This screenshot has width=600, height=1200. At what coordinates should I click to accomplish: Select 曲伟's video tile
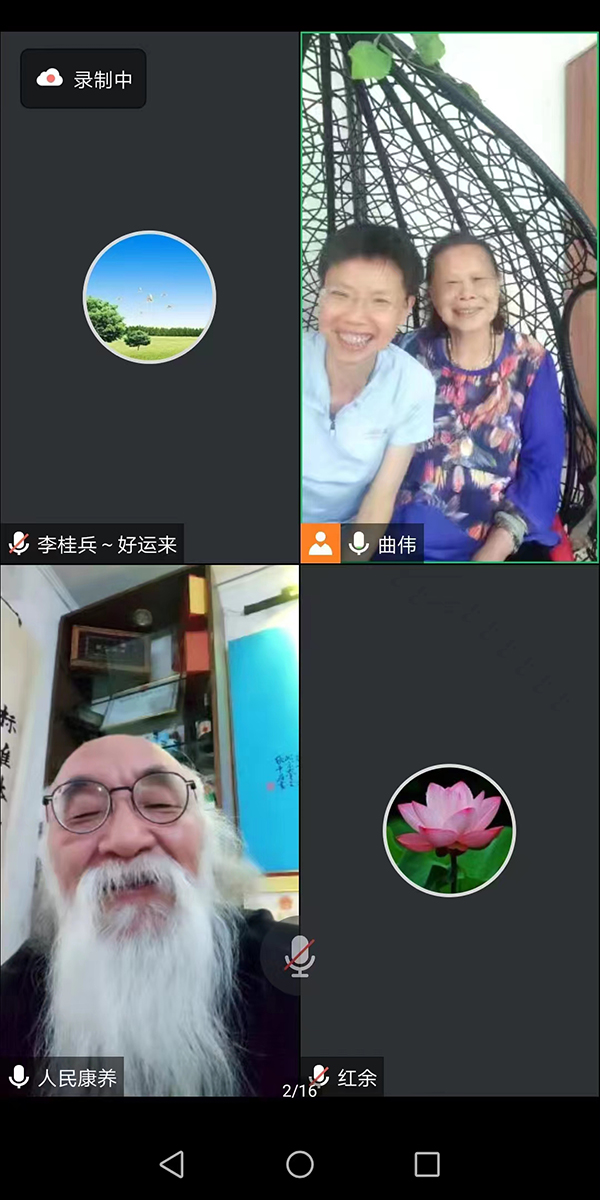click(x=449, y=297)
